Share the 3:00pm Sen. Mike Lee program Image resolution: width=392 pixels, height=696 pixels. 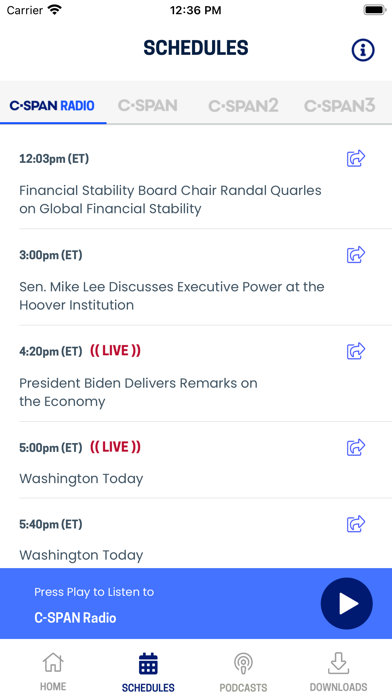356,255
